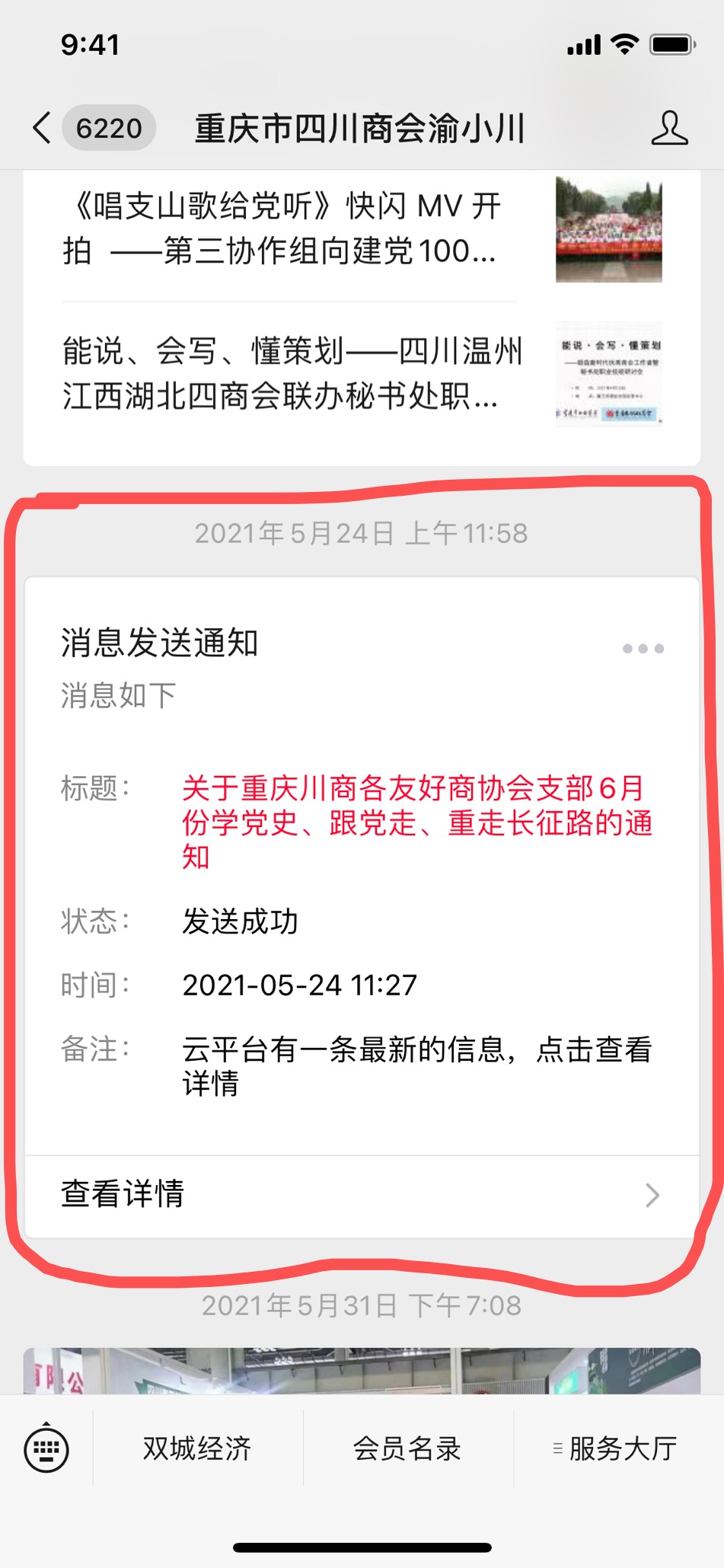The image size is (724, 1568).
Task: Open the three-dot menu on 消息发送通知
Action: [643, 649]
